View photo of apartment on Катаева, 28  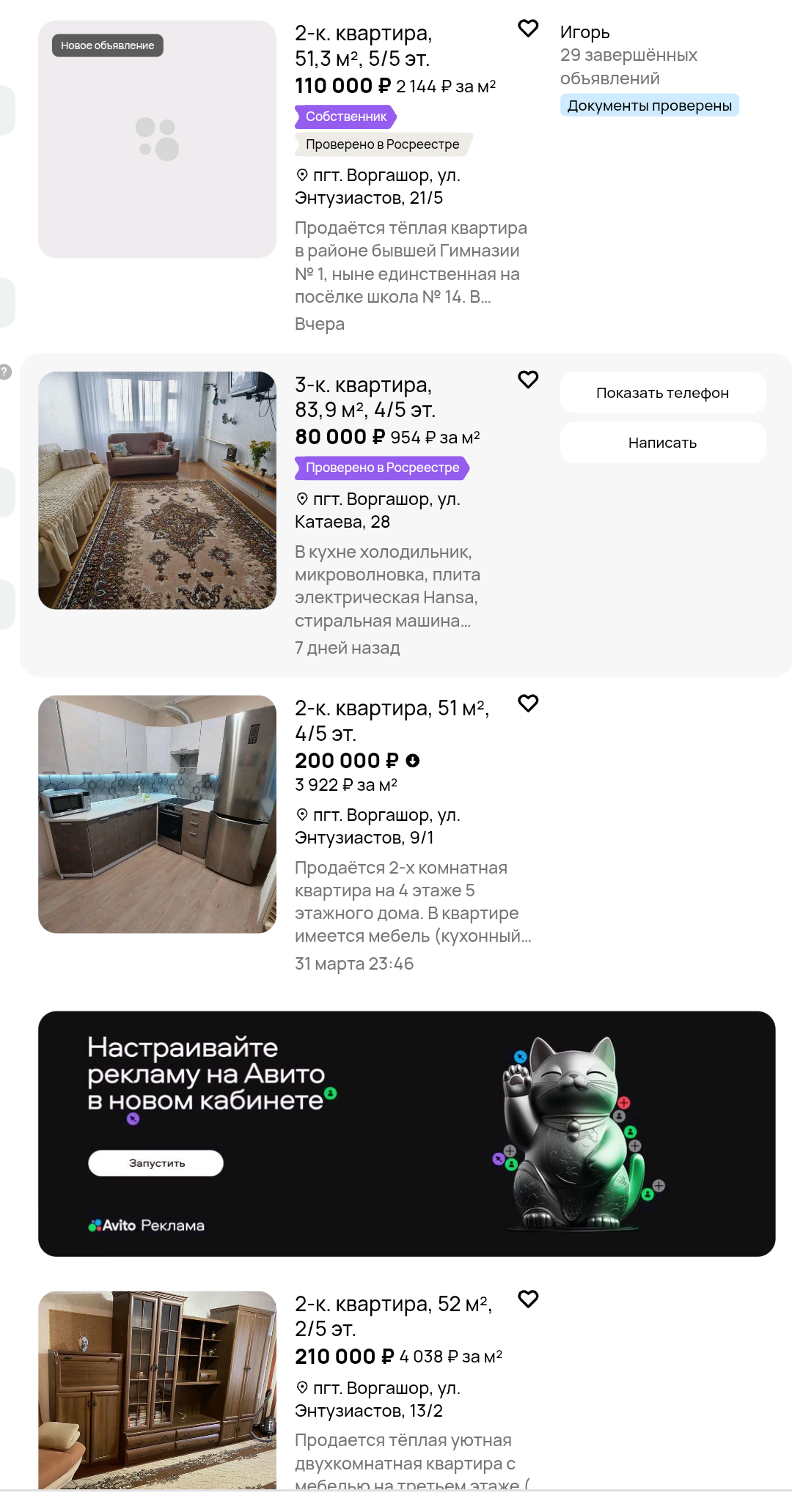[157, 490]
